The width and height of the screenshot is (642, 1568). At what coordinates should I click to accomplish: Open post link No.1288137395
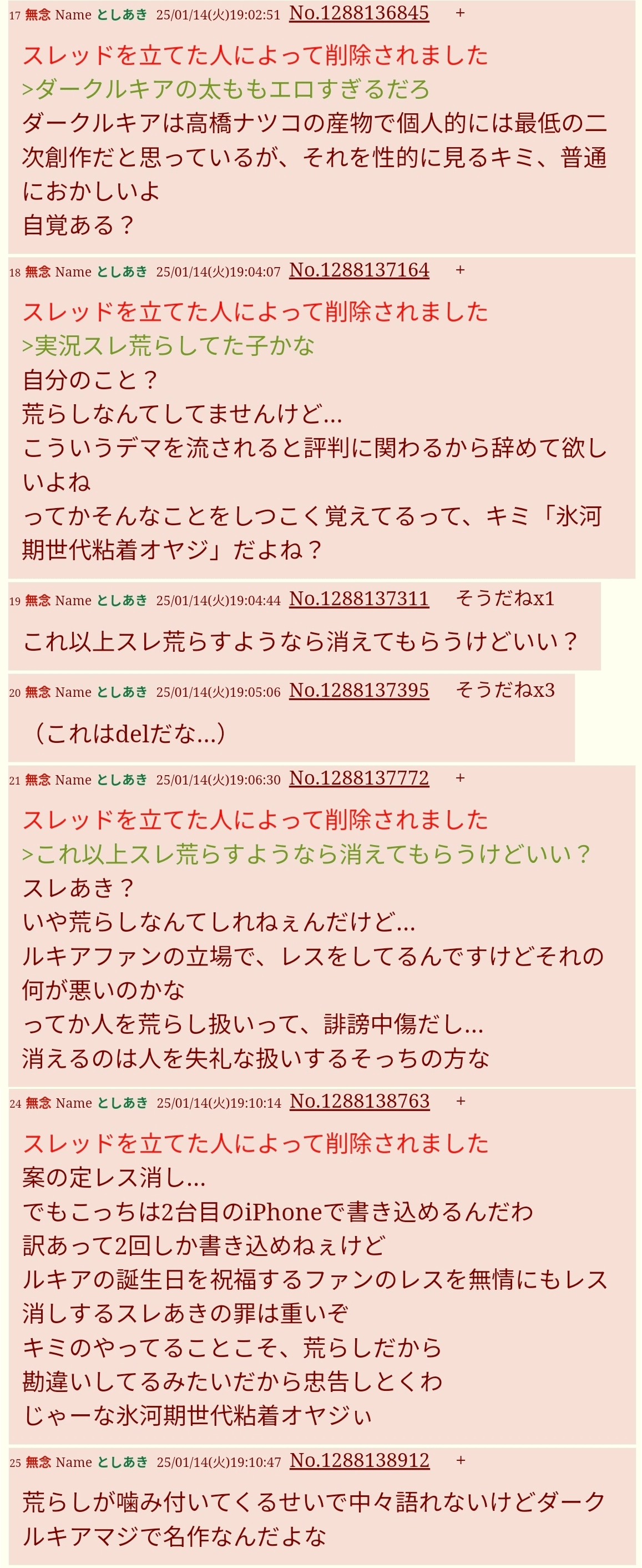pyautogui.click(x=358, y=690)
